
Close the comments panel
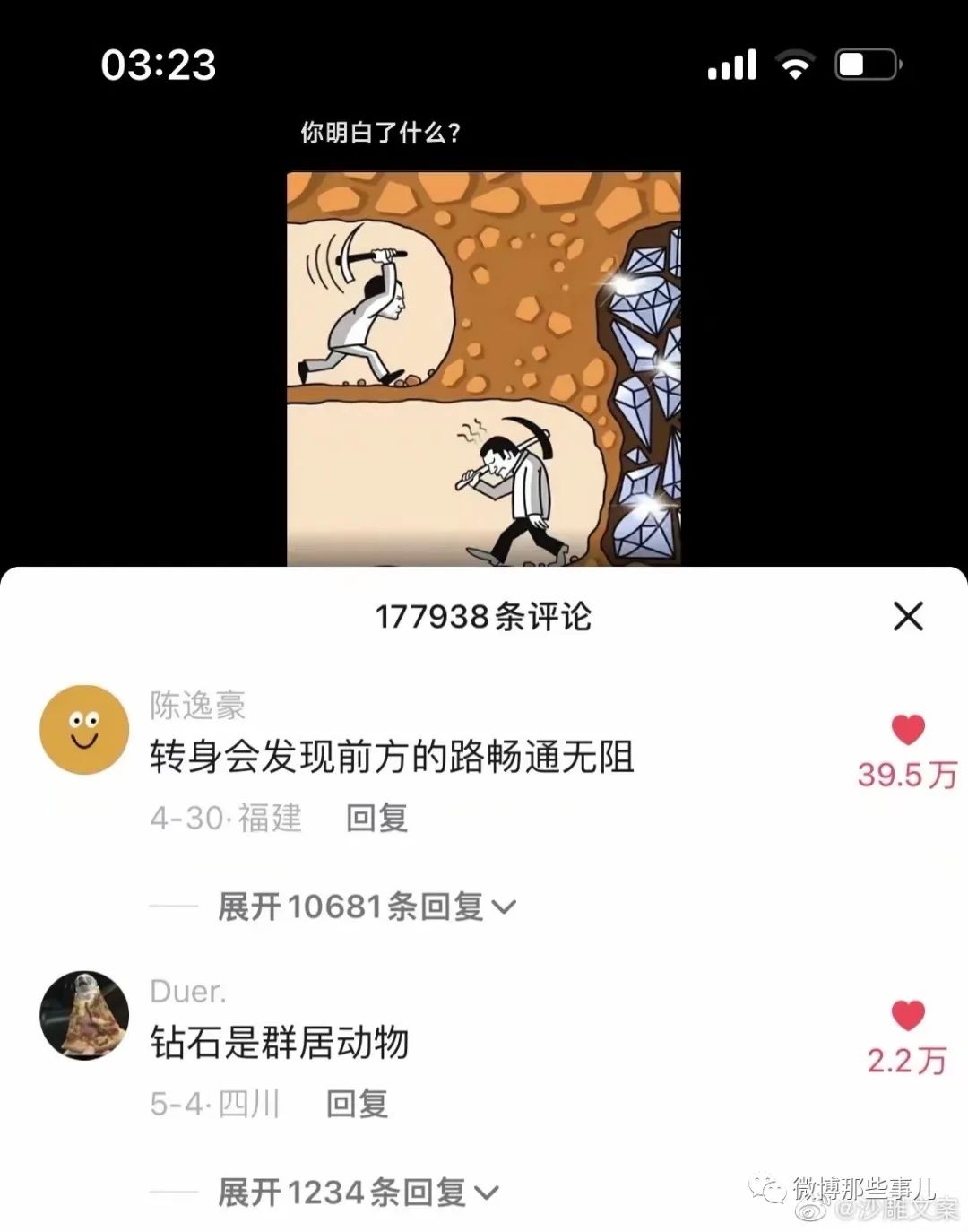pyautogui.click(x=908, y=617)
